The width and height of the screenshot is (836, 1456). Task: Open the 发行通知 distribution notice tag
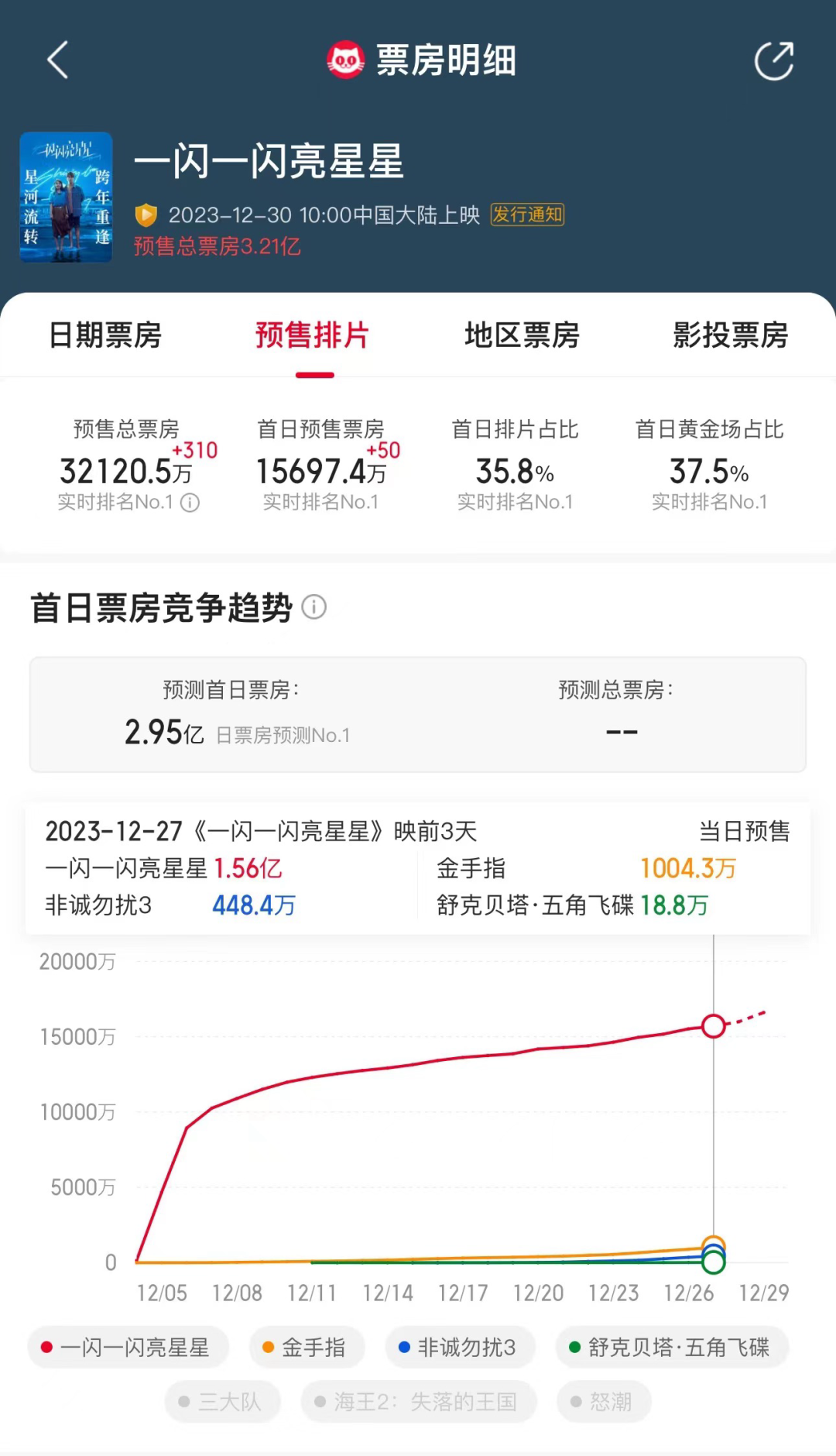click(527, 215)
